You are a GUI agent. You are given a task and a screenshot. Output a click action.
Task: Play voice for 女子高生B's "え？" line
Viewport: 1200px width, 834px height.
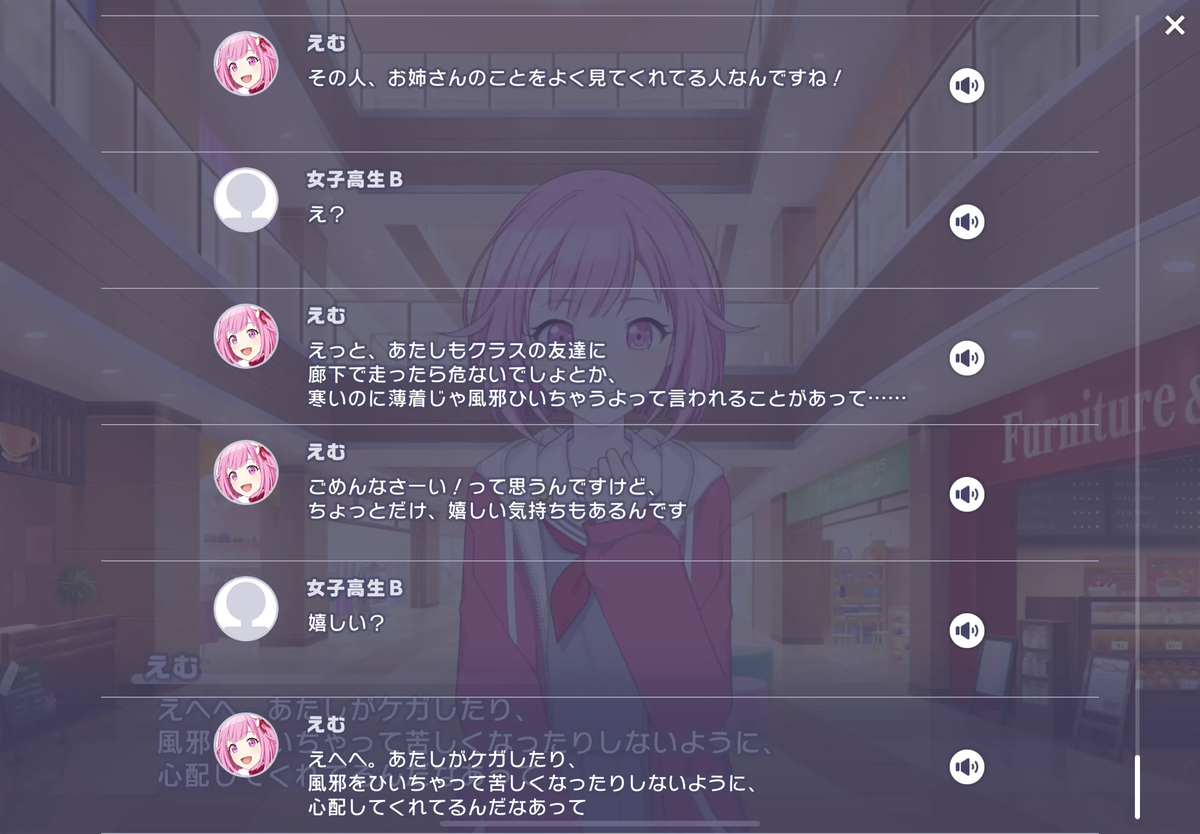(966, 222)
